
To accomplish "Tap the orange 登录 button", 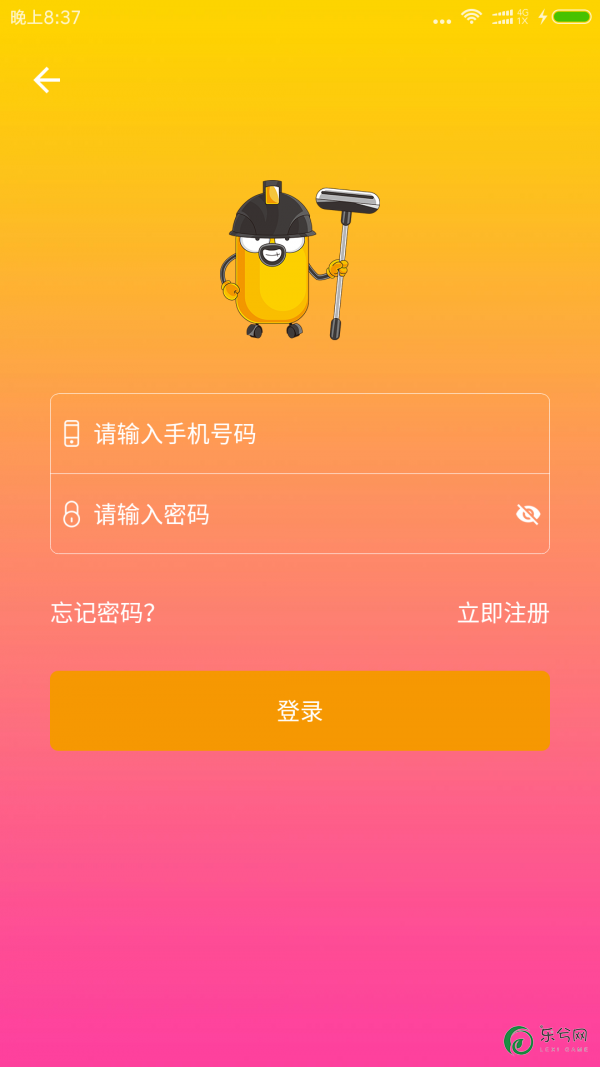I will tap(300, 711).
